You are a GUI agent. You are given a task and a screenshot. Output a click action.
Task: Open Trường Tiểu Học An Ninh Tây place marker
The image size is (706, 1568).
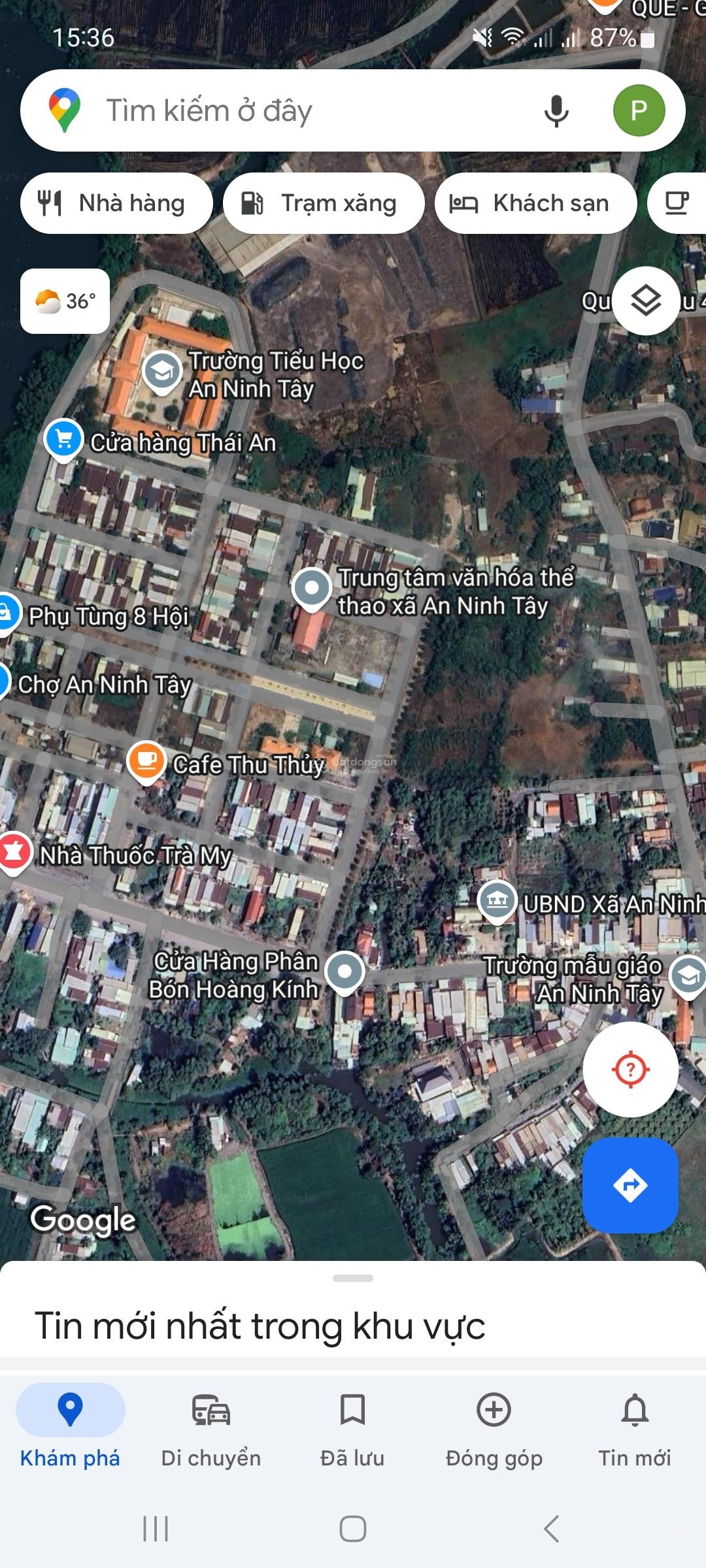(x=162, y=372)
